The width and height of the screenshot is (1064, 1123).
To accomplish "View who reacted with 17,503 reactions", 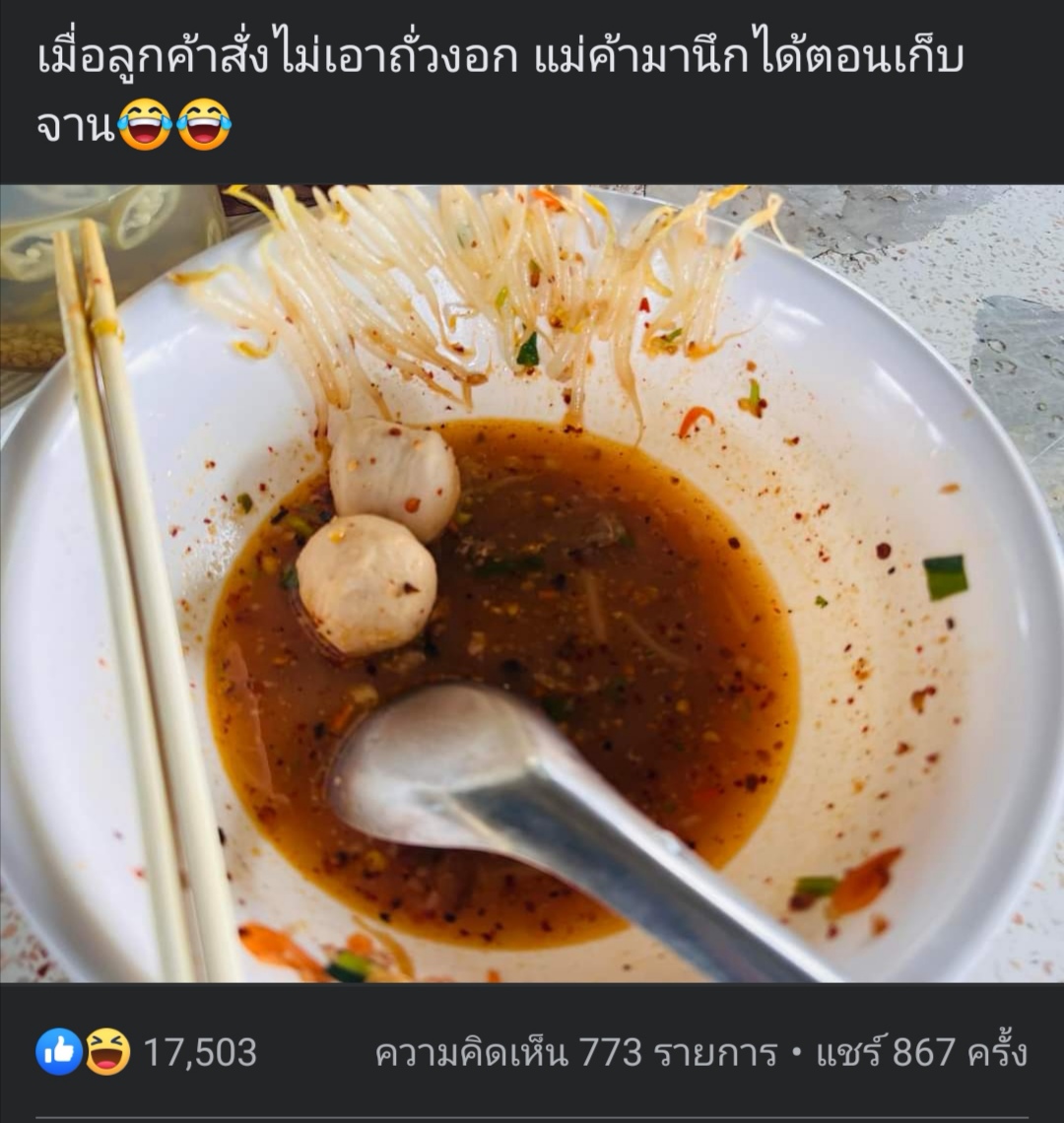I will [x=148, y=1052].
